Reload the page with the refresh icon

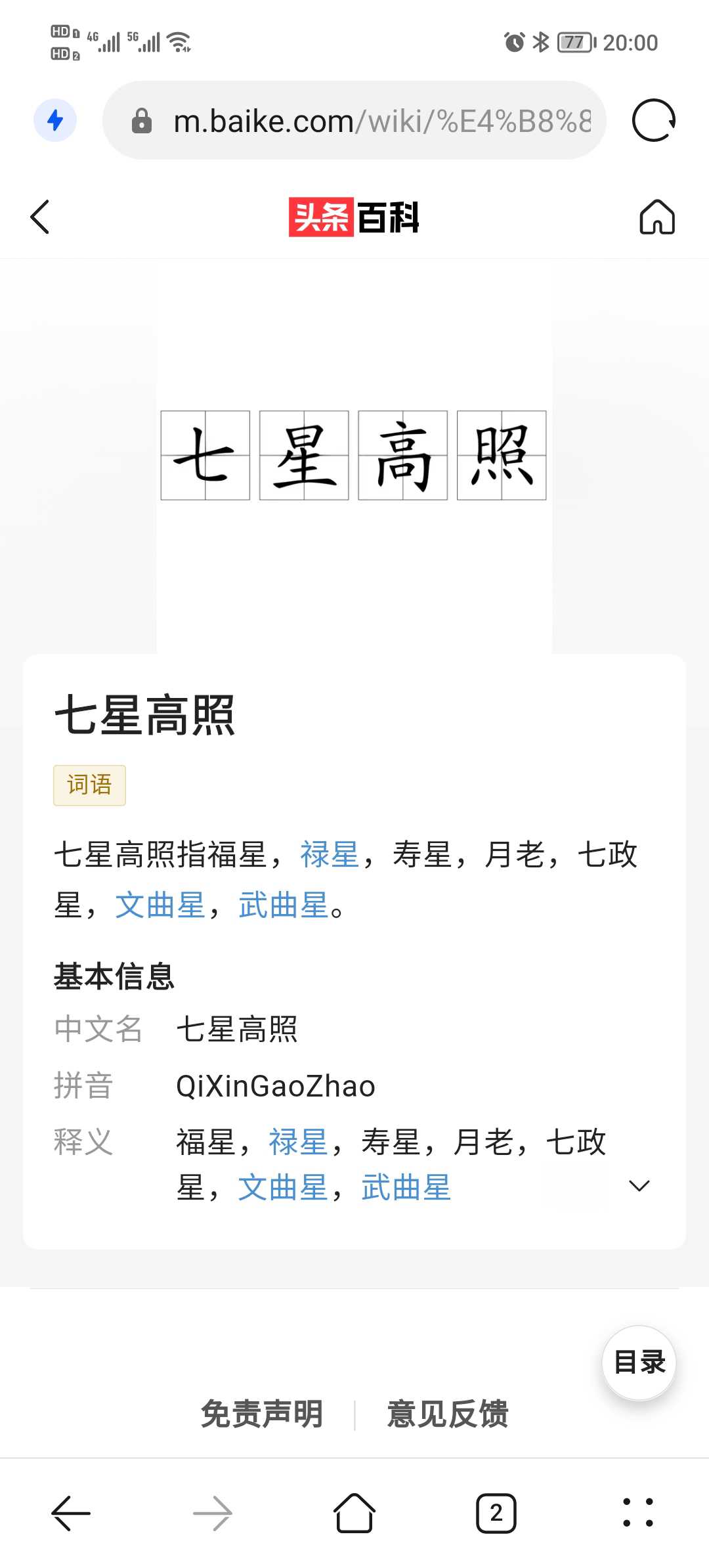pyautogui.click(x=653, y=120)
